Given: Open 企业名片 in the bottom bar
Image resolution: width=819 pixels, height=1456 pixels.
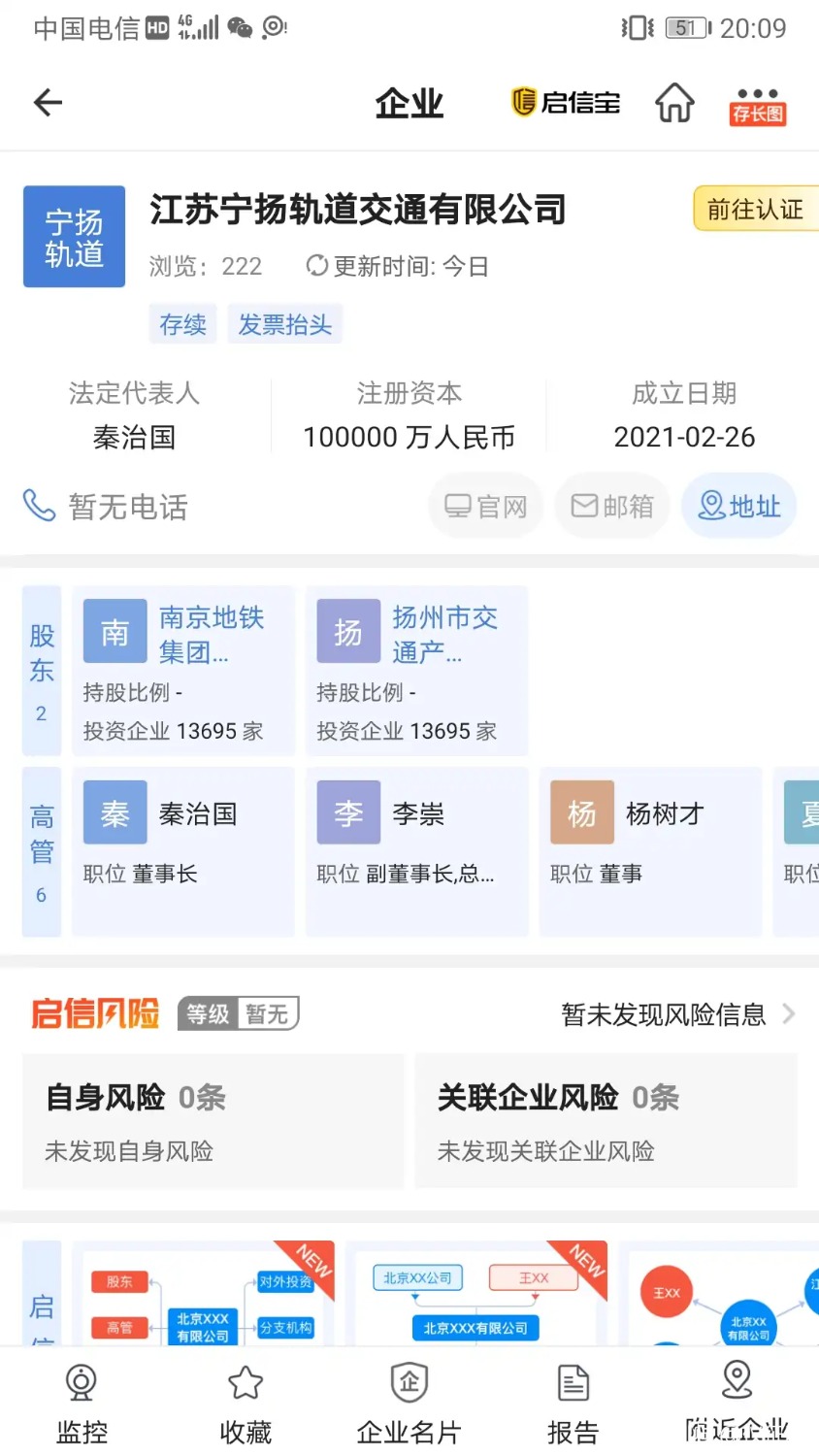Looking at the screenshot, I should pyautogui.click(x=409, y=1403).
